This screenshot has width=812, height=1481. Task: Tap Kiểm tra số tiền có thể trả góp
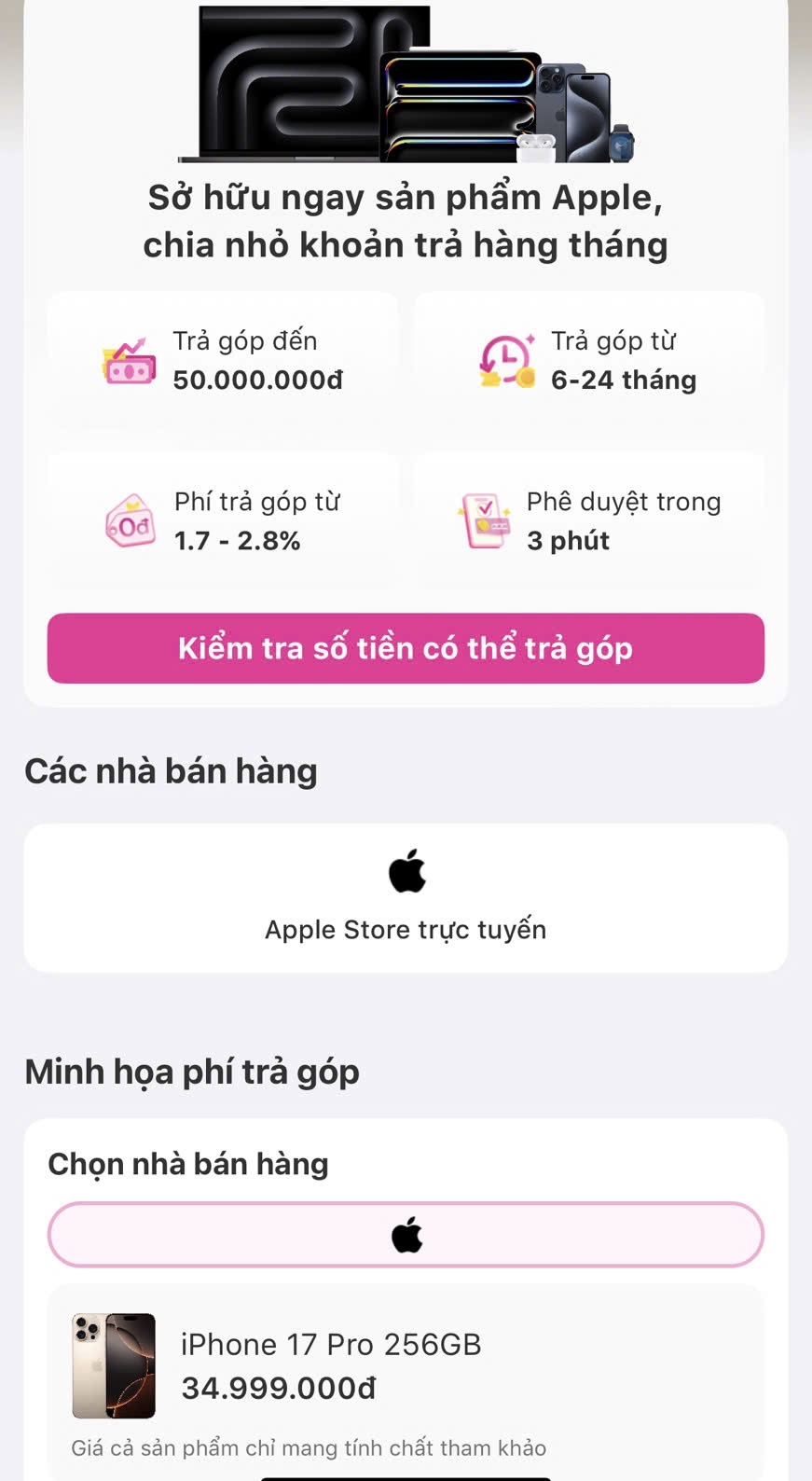[406, 648]
